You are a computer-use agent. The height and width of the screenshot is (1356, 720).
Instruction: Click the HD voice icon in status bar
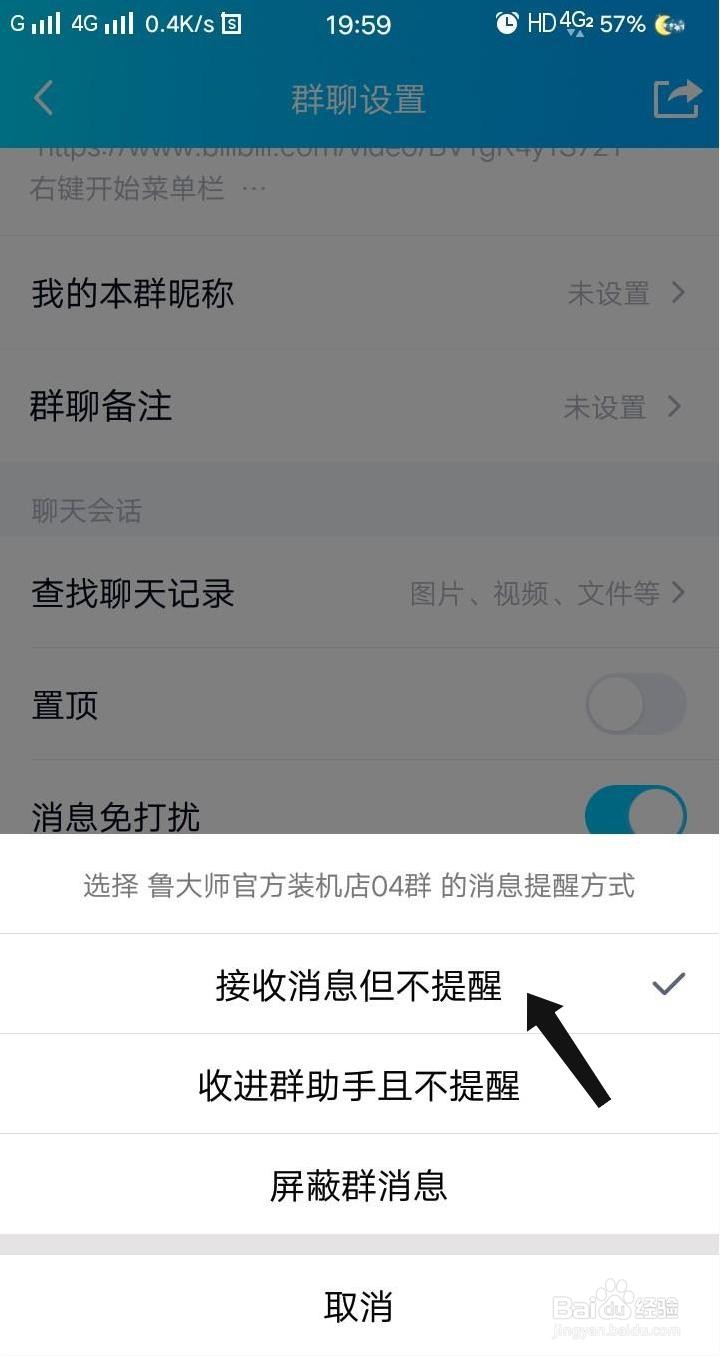click(x=541, y=22)
